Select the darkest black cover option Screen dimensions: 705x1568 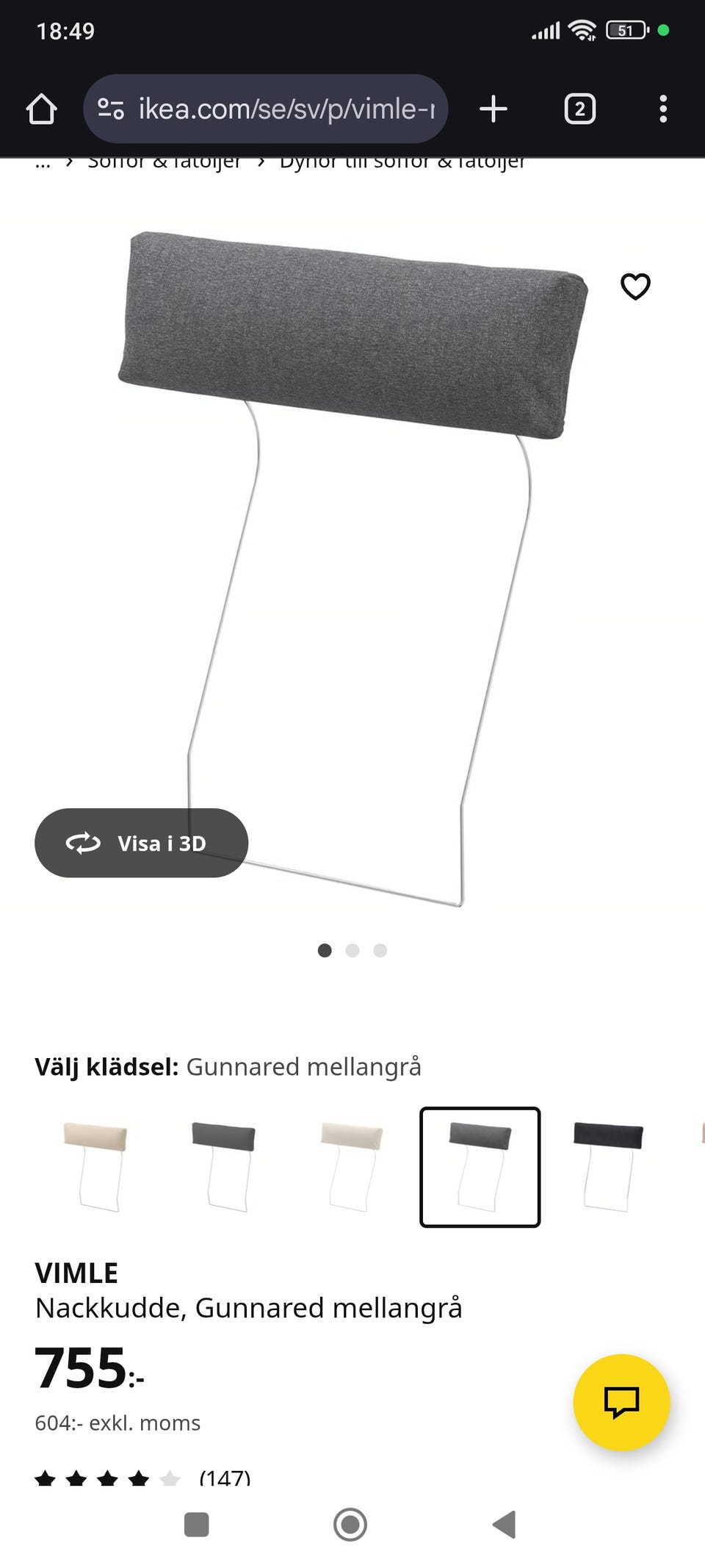point(607,1168)
